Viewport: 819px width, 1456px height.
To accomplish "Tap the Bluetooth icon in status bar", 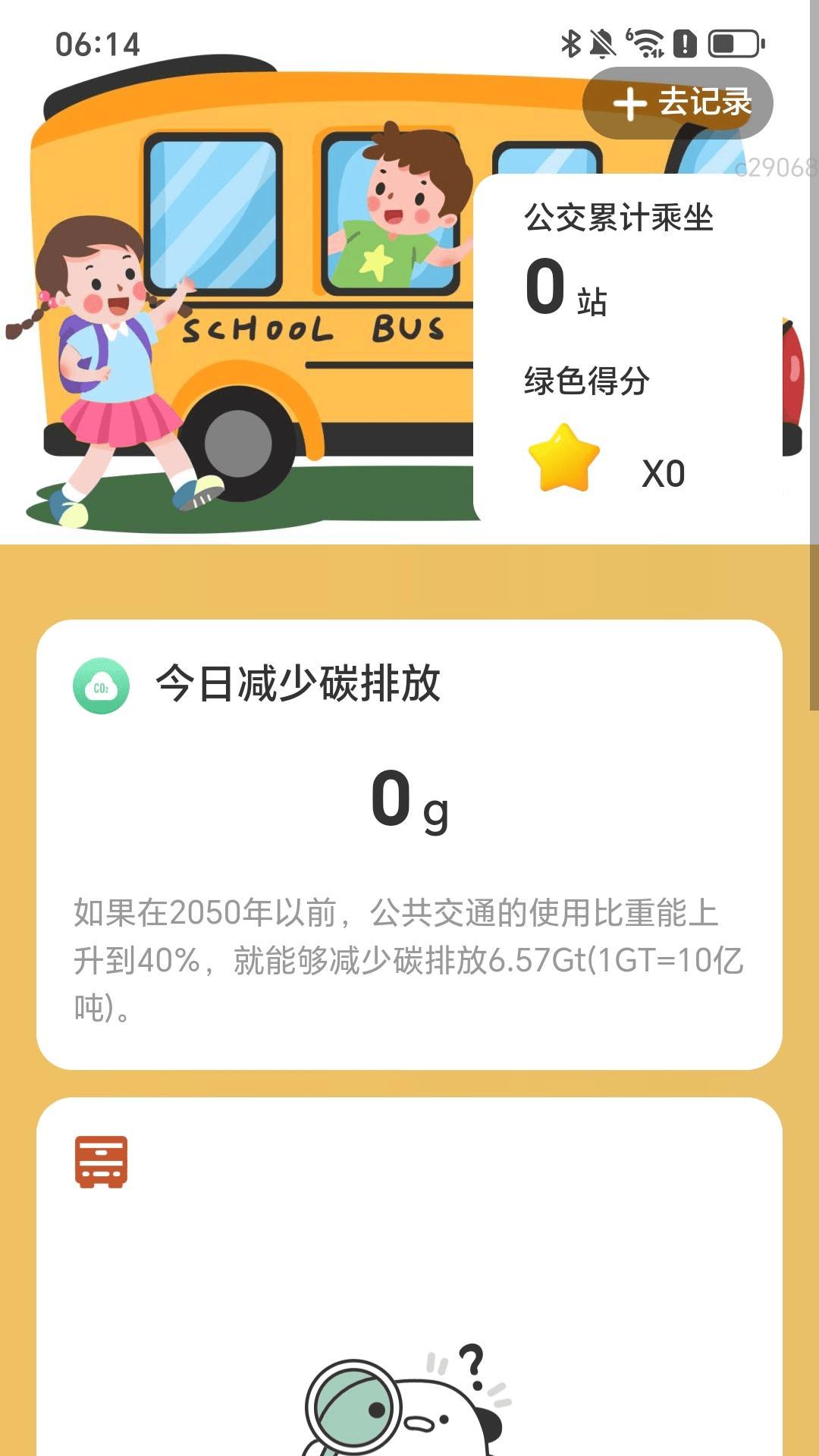I will (x=573, y=44).
